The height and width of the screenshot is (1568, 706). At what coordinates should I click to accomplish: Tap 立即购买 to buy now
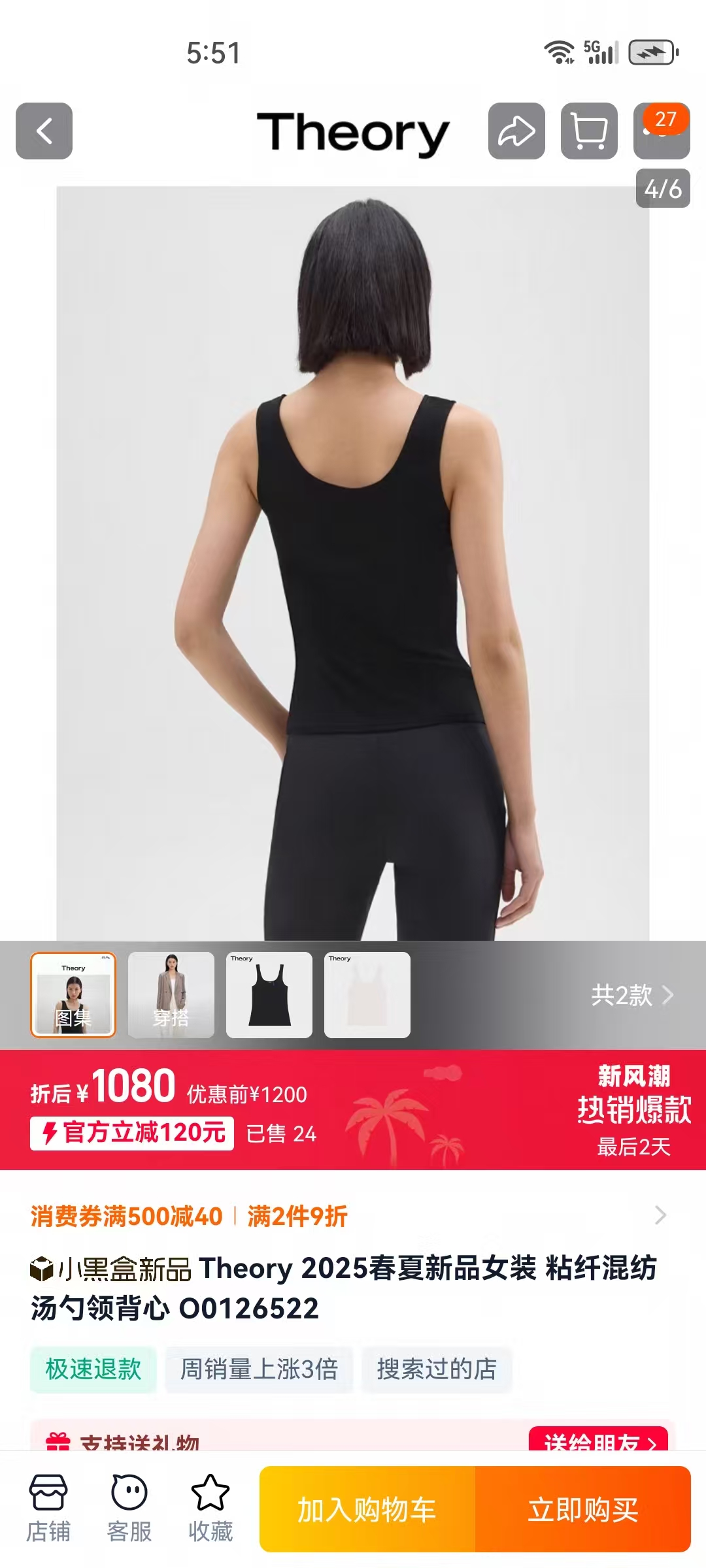pos(582,1509)
